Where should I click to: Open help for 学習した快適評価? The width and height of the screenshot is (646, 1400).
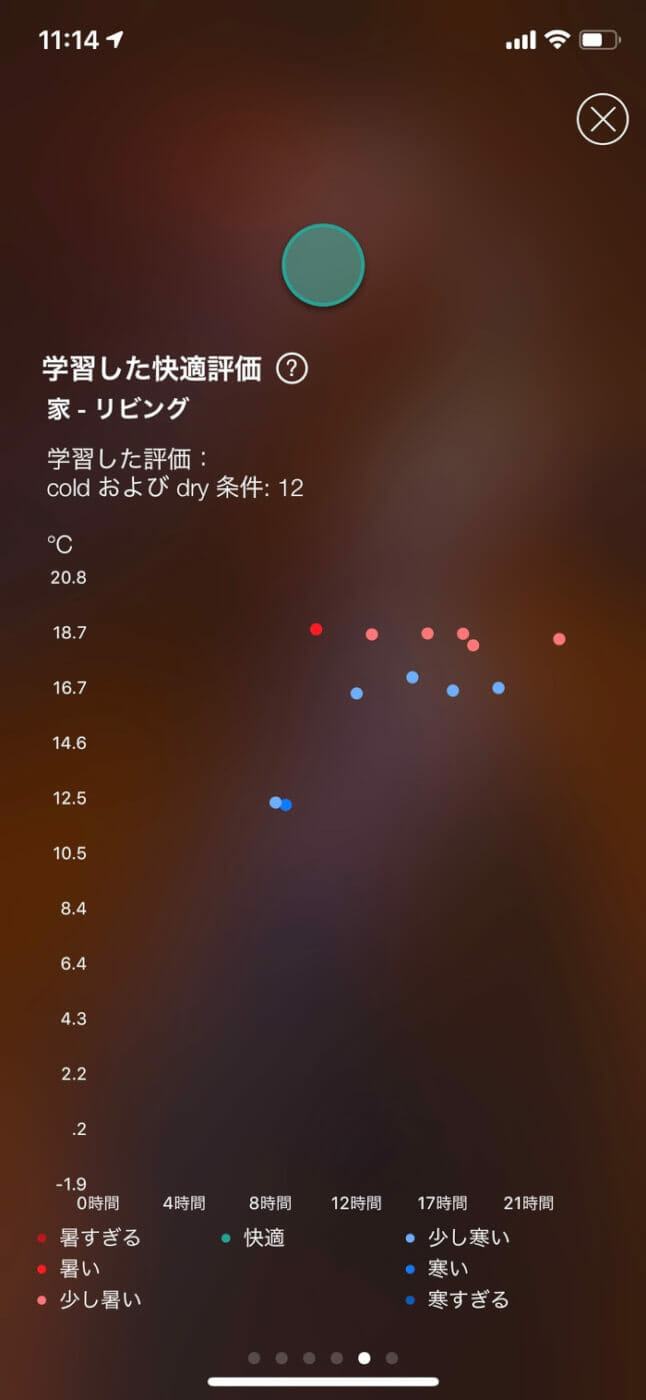click(292, 368)
